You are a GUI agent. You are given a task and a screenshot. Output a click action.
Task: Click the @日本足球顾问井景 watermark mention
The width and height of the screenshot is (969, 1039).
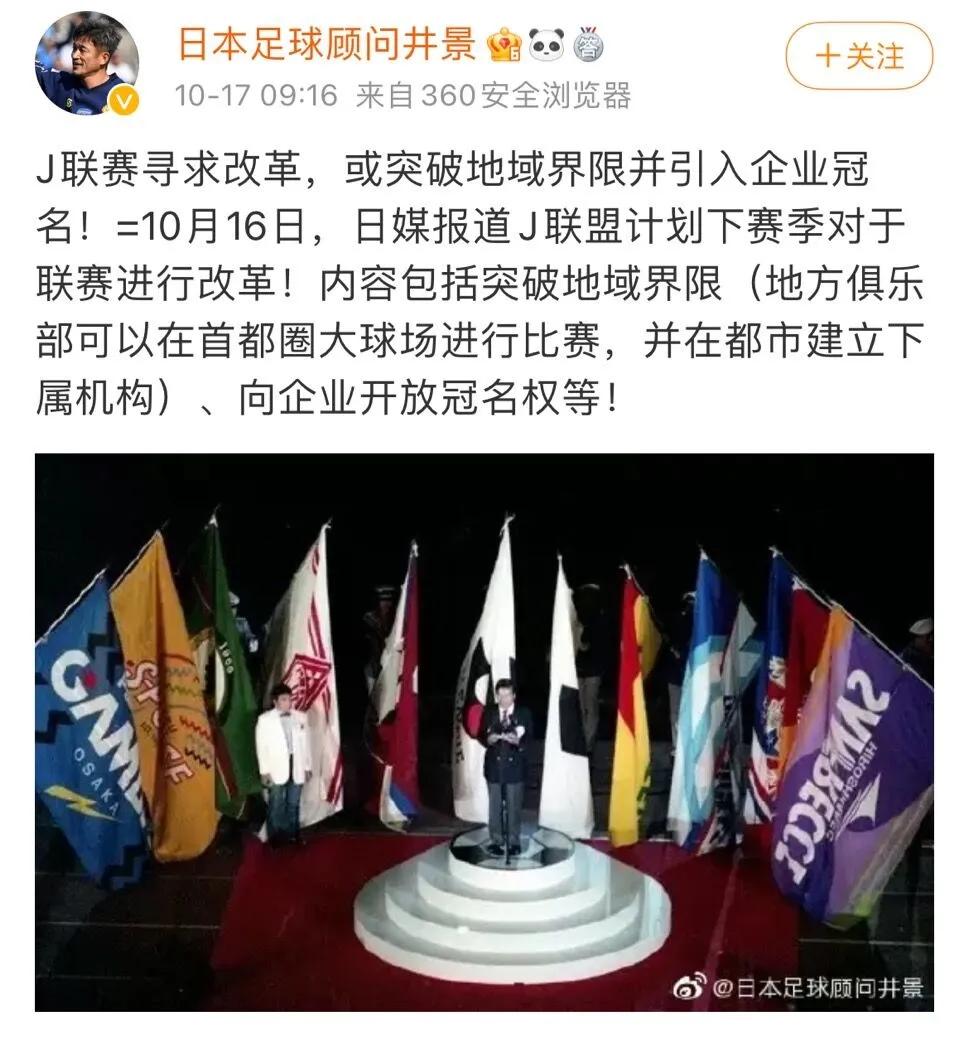pyautogui.click(x=820, y=983)
